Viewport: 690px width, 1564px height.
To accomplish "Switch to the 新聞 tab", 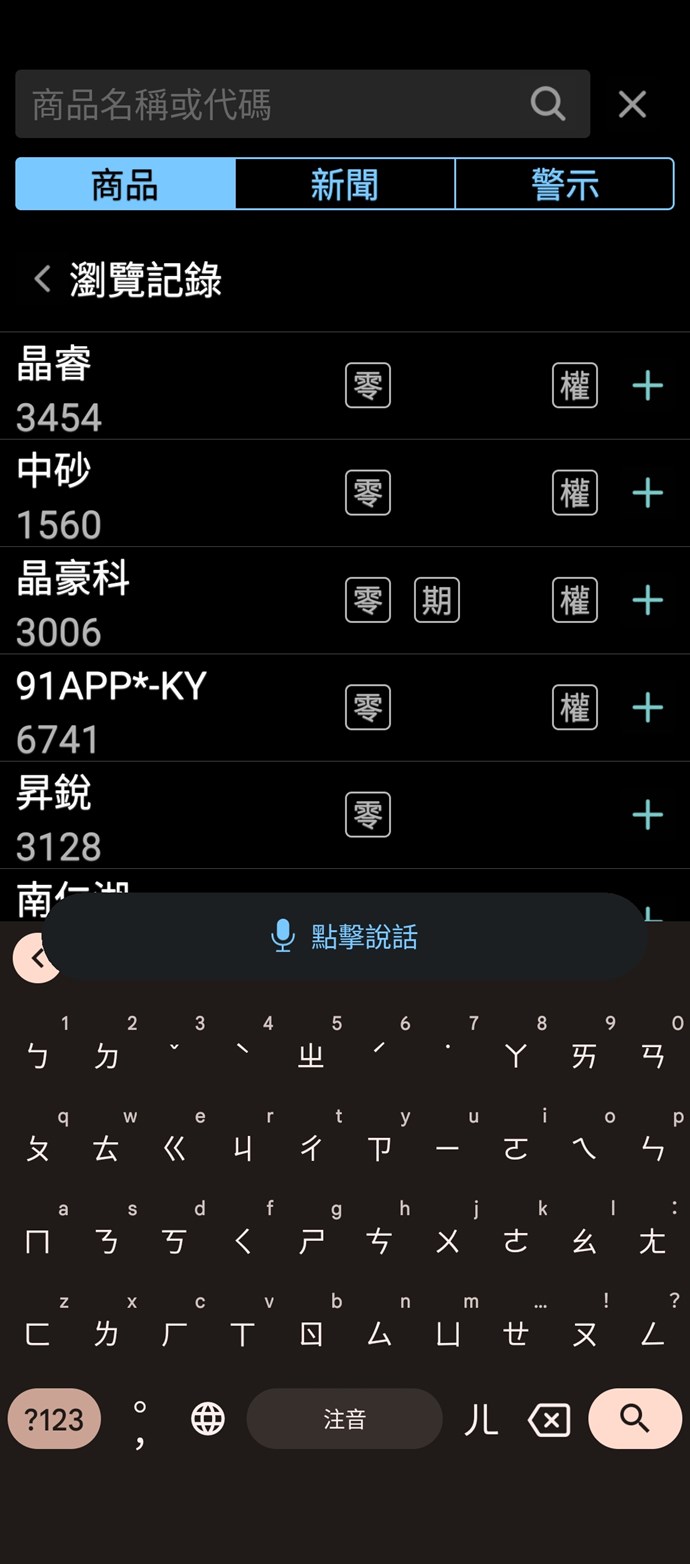I will 344,185.
